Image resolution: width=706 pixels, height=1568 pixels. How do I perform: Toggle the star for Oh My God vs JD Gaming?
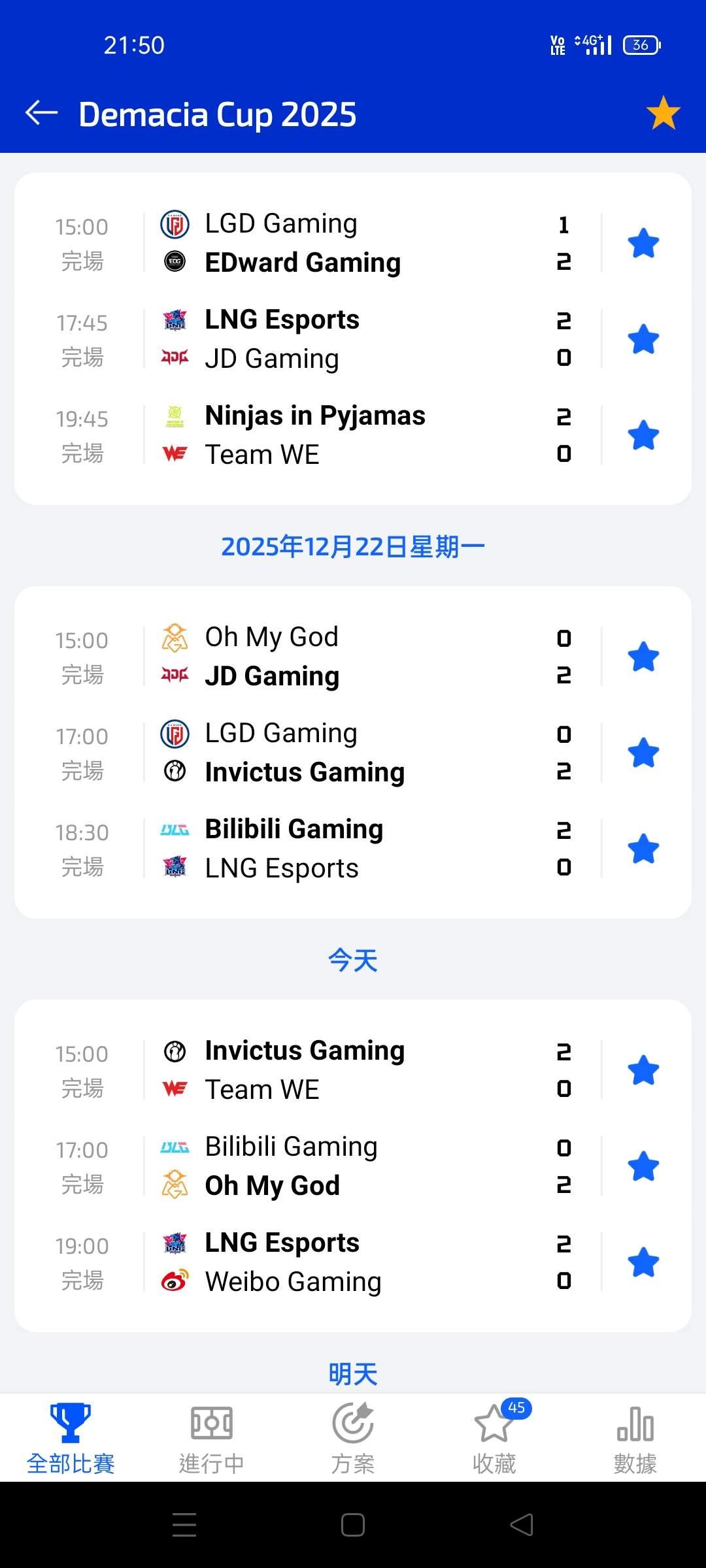pos(643,657)
